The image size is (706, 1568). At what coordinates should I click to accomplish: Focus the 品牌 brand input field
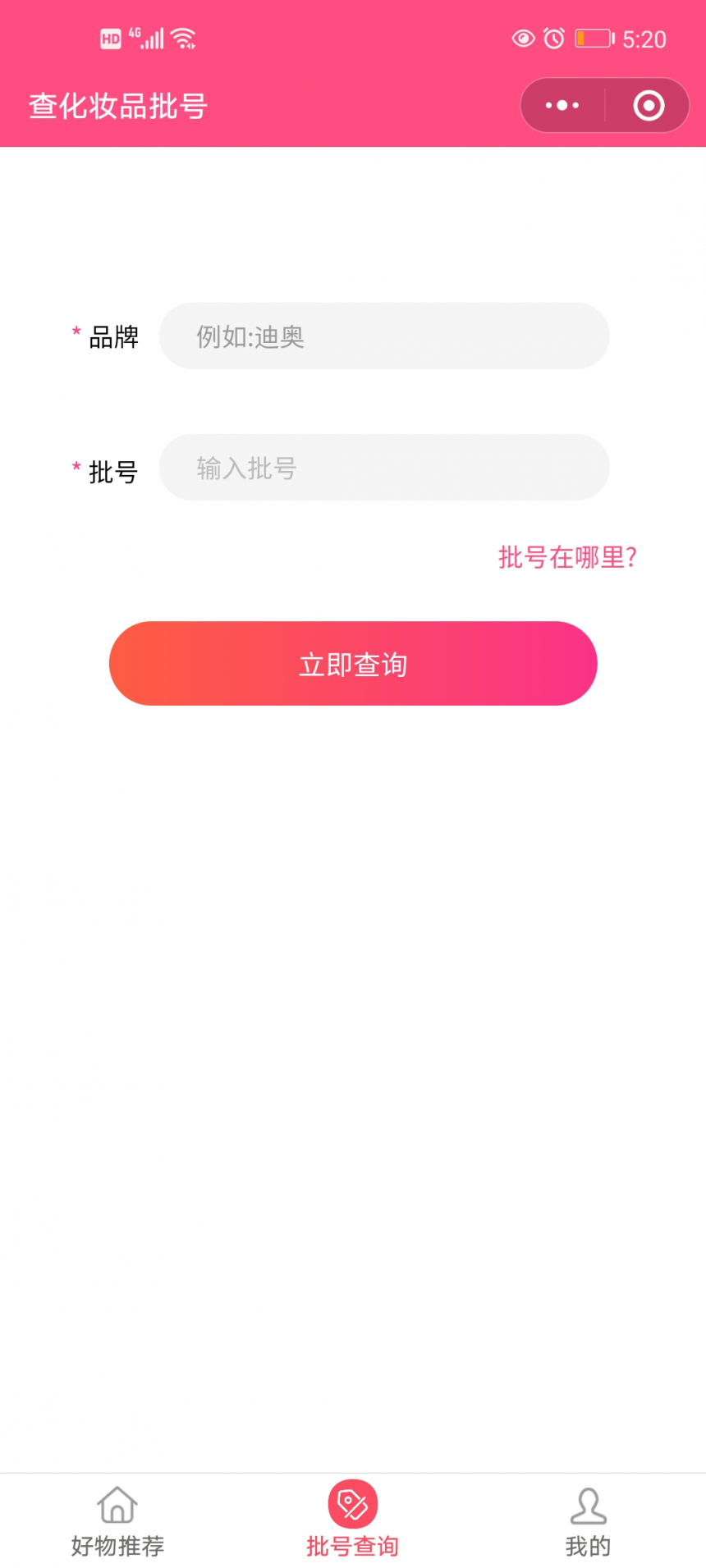coord(384,336)
